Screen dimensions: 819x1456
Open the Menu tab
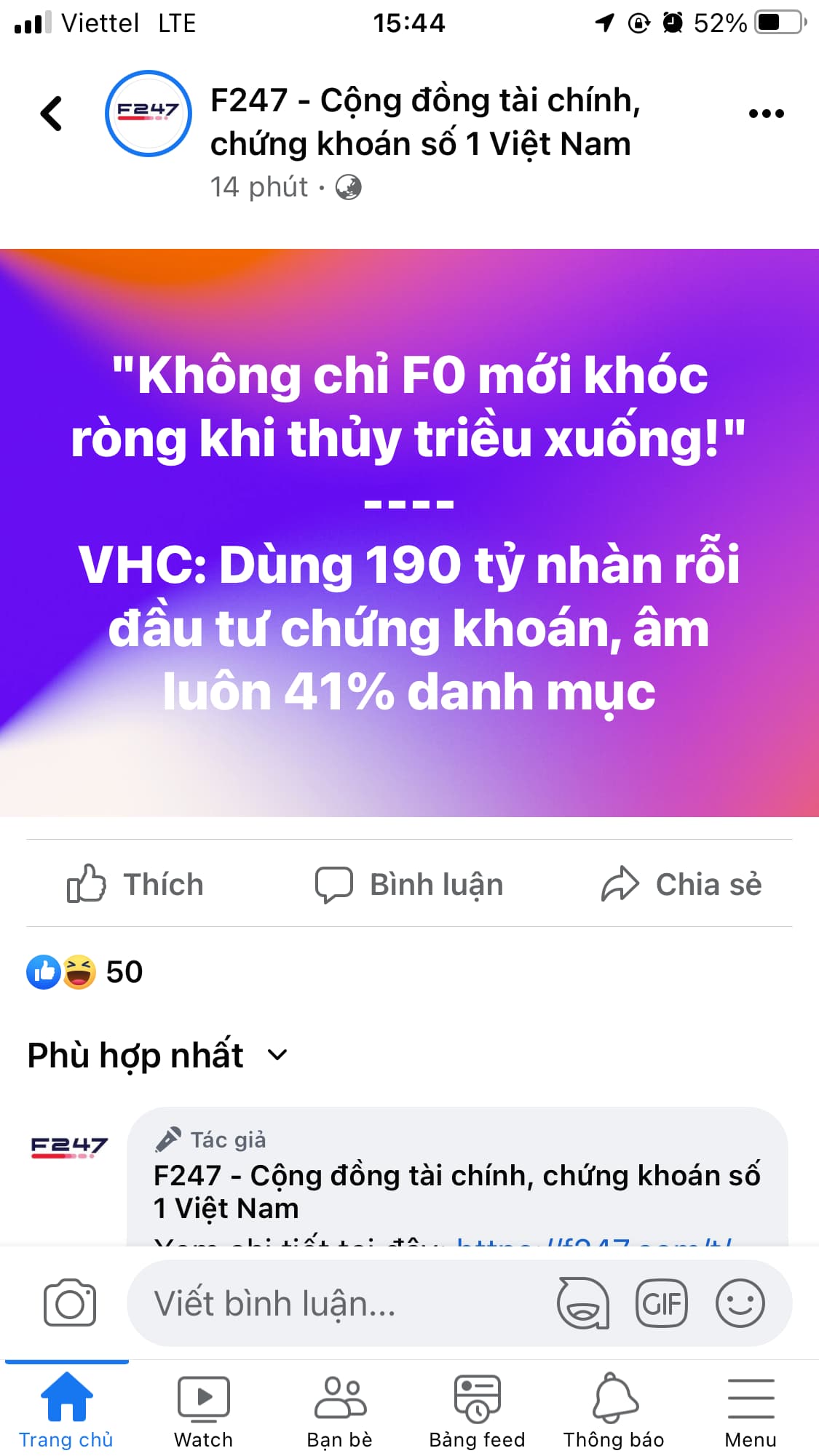(751, 1409)
